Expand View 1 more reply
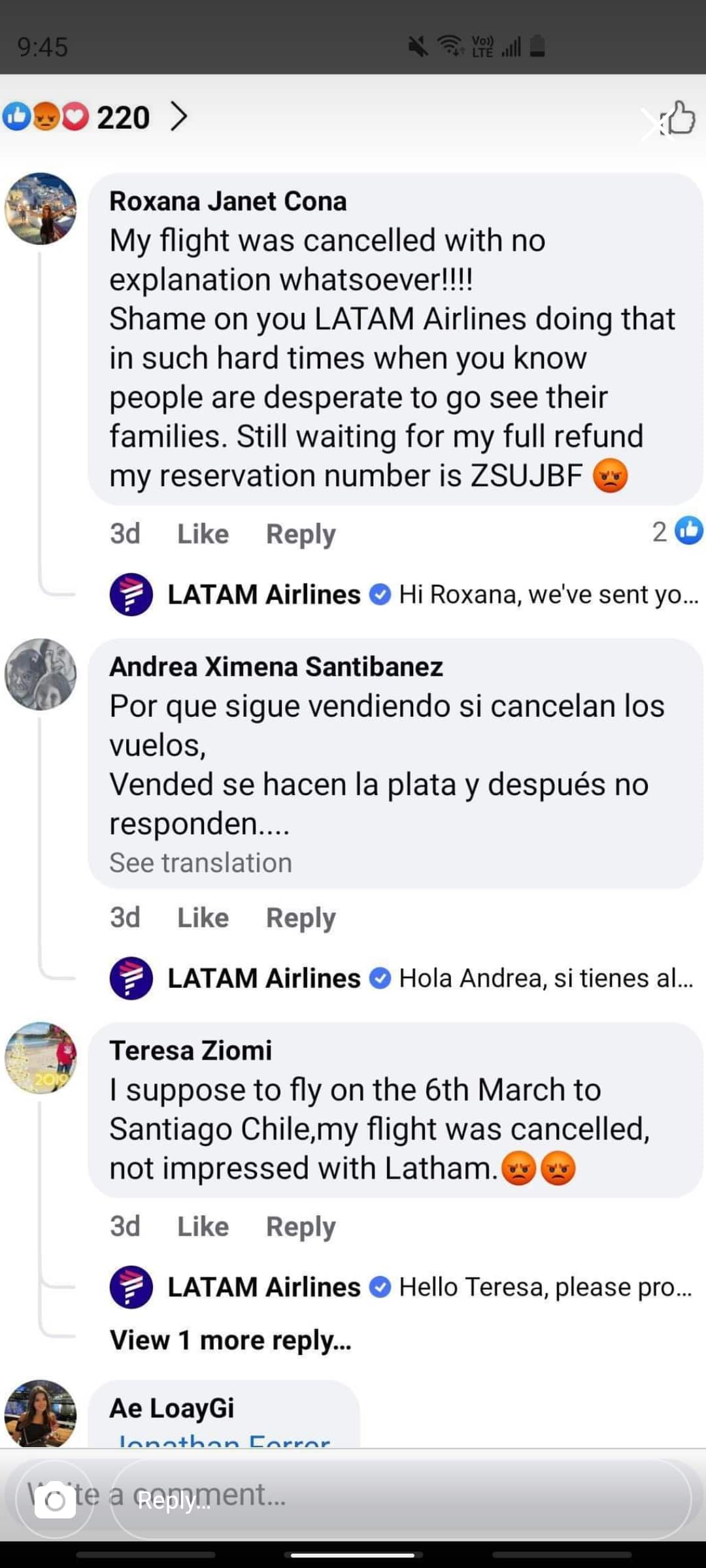Viewport: 706px width, 1568px height. (230, 1340)
